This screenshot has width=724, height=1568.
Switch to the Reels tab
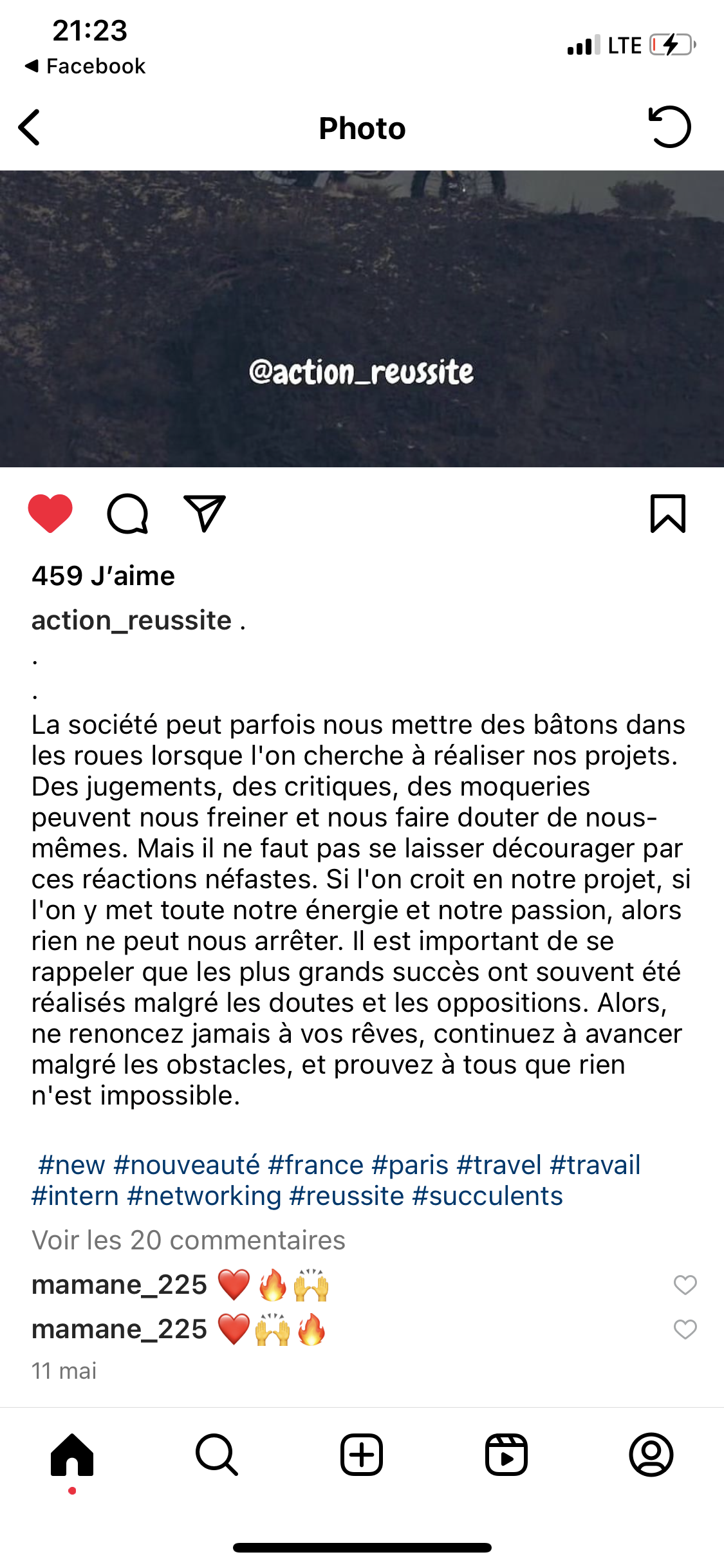506,1455
